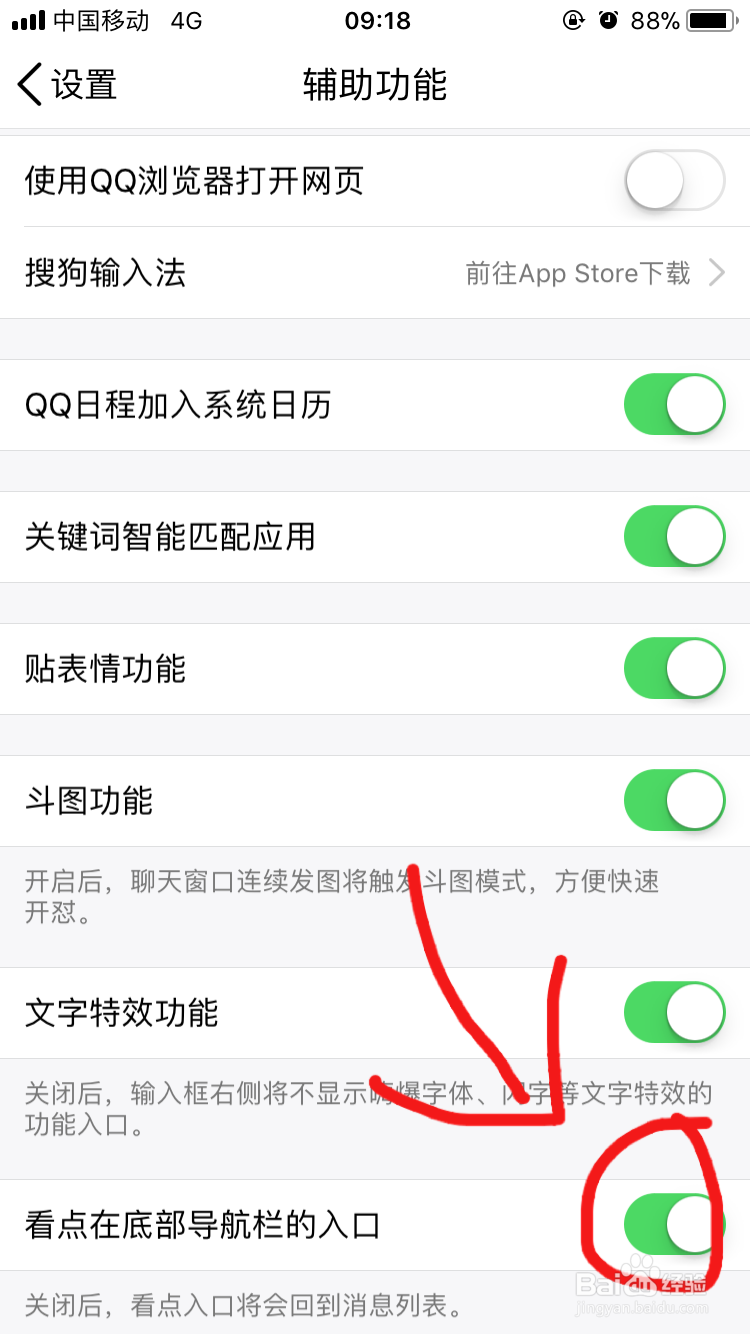Disable QQ日程加入系统日历 switch
750x1334 pixels.
[676, 404]
